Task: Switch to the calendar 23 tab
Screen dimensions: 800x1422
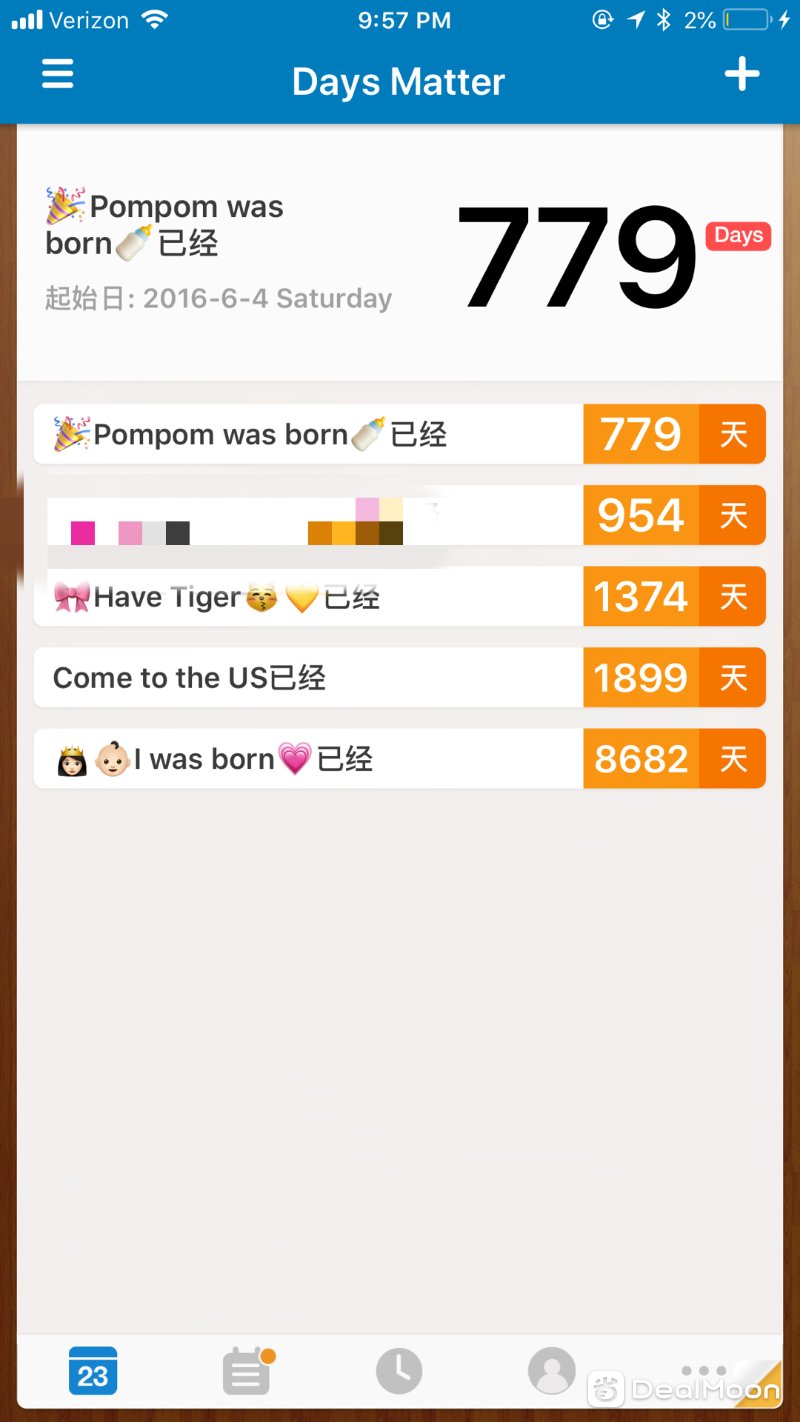Action: click(93, 1371)
